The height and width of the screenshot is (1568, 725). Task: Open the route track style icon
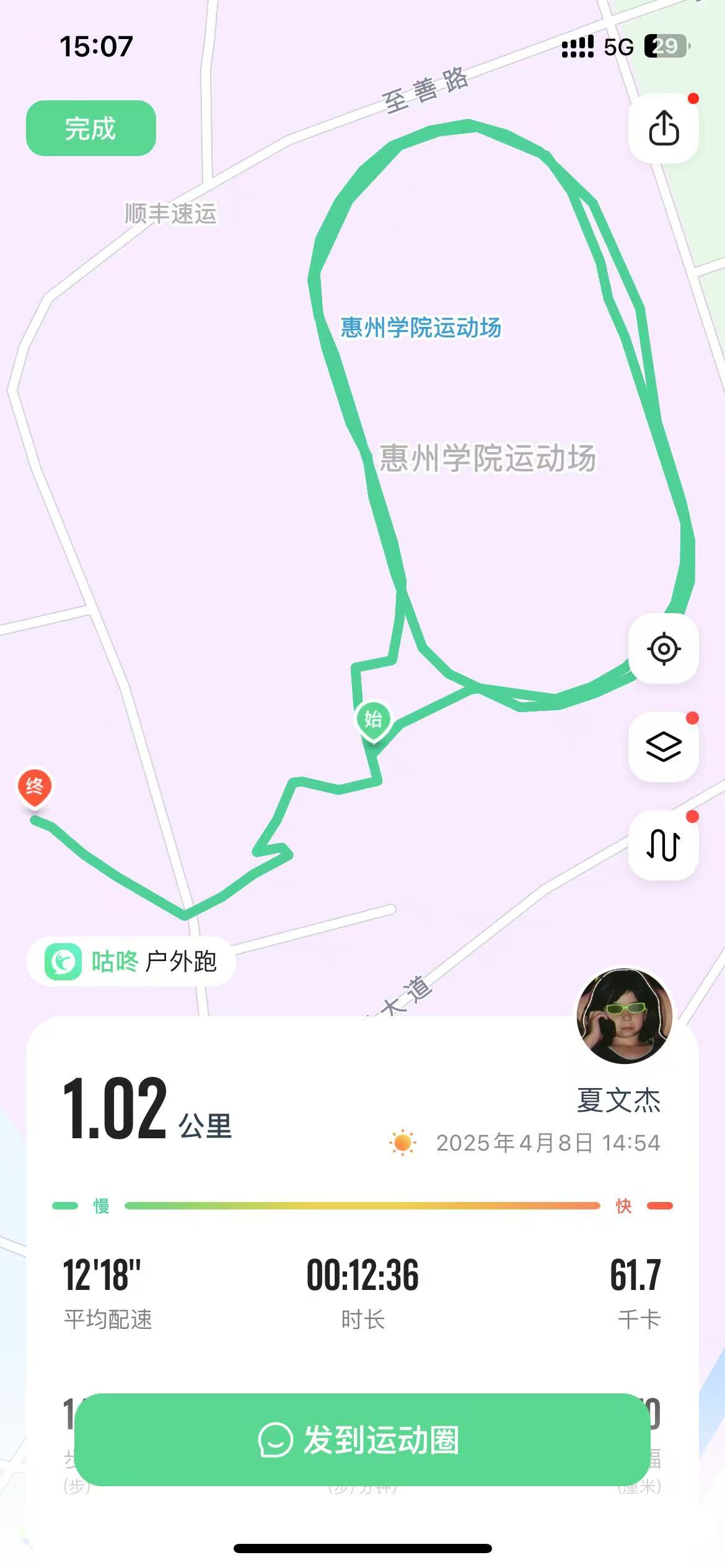(x=663, y=844)
